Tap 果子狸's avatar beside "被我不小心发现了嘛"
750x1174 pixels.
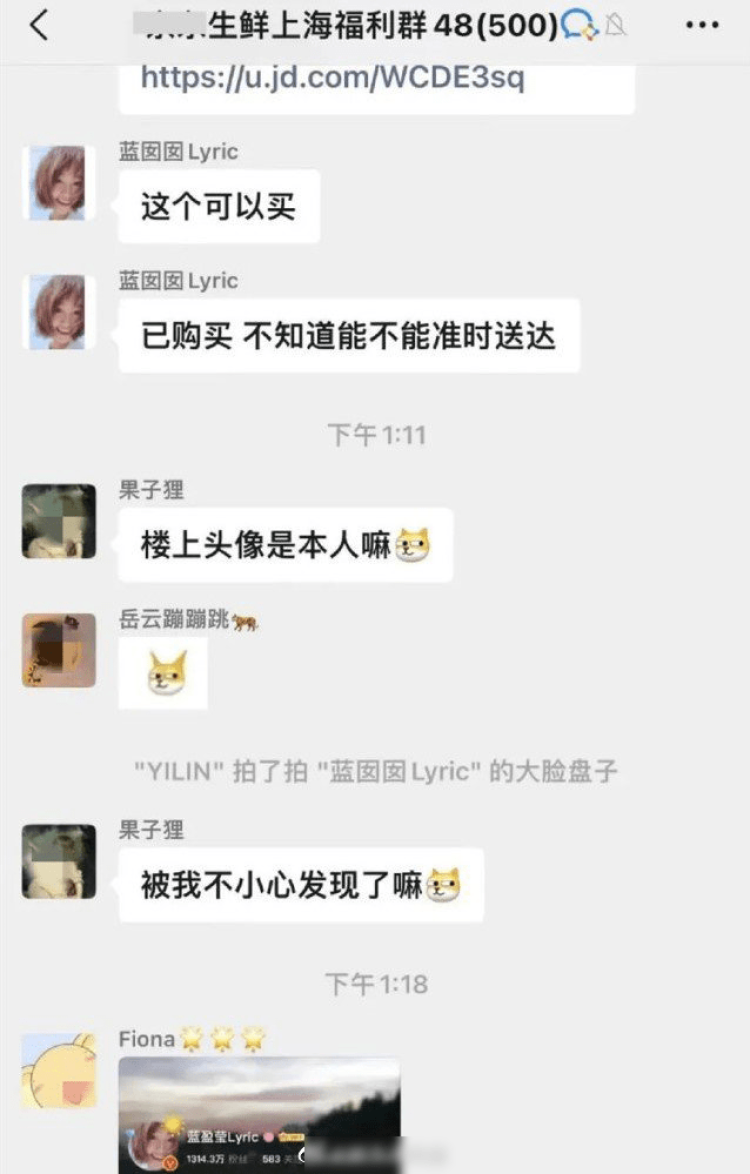(x=59, y=861)
